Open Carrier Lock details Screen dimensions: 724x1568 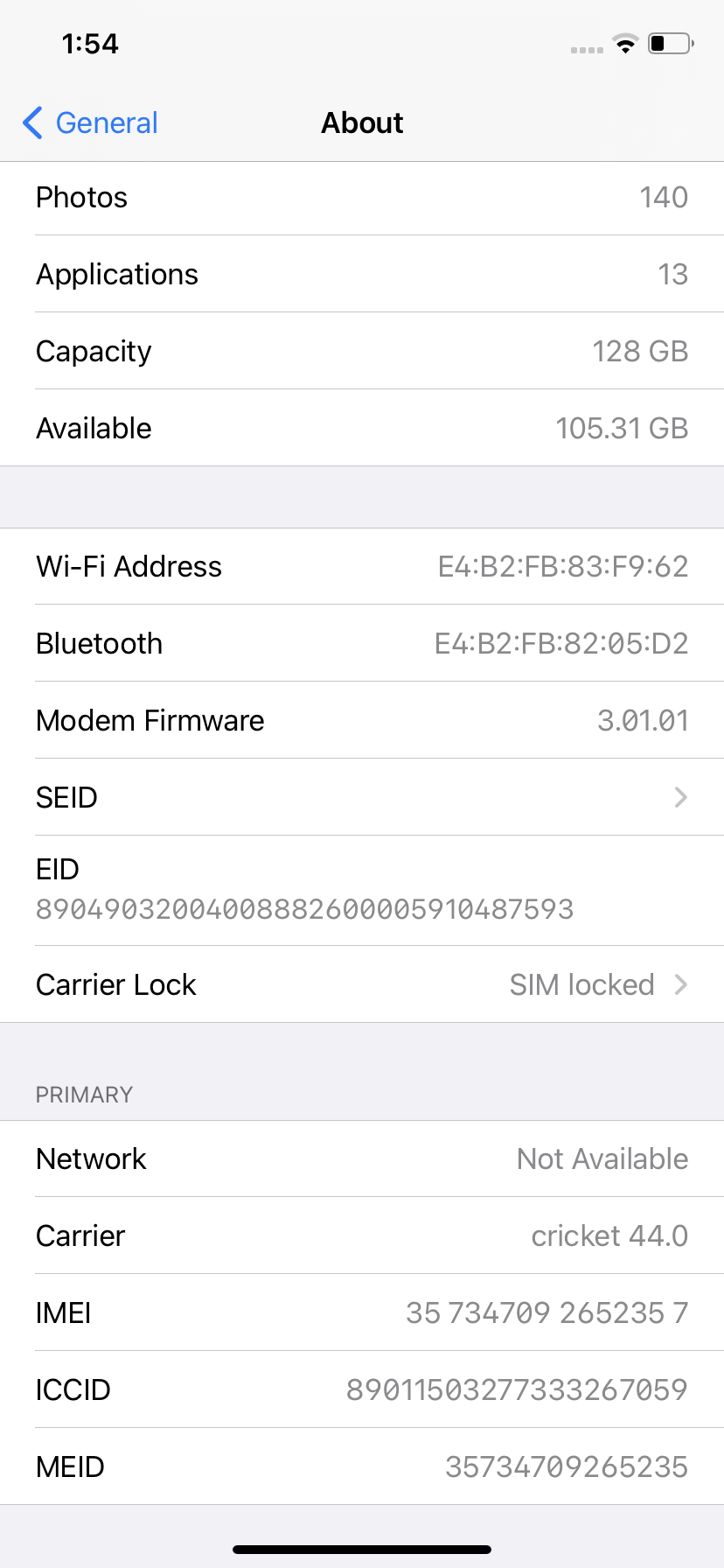tap(362, 984)
